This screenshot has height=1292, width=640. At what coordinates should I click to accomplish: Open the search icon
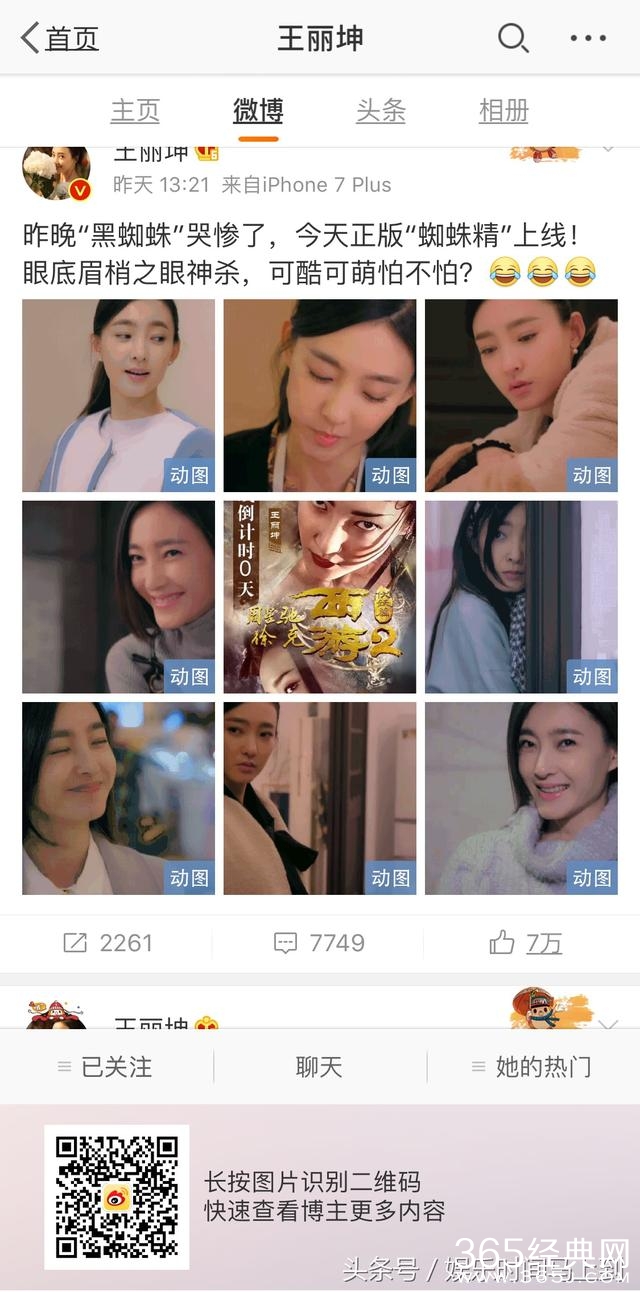click(513, 39)
